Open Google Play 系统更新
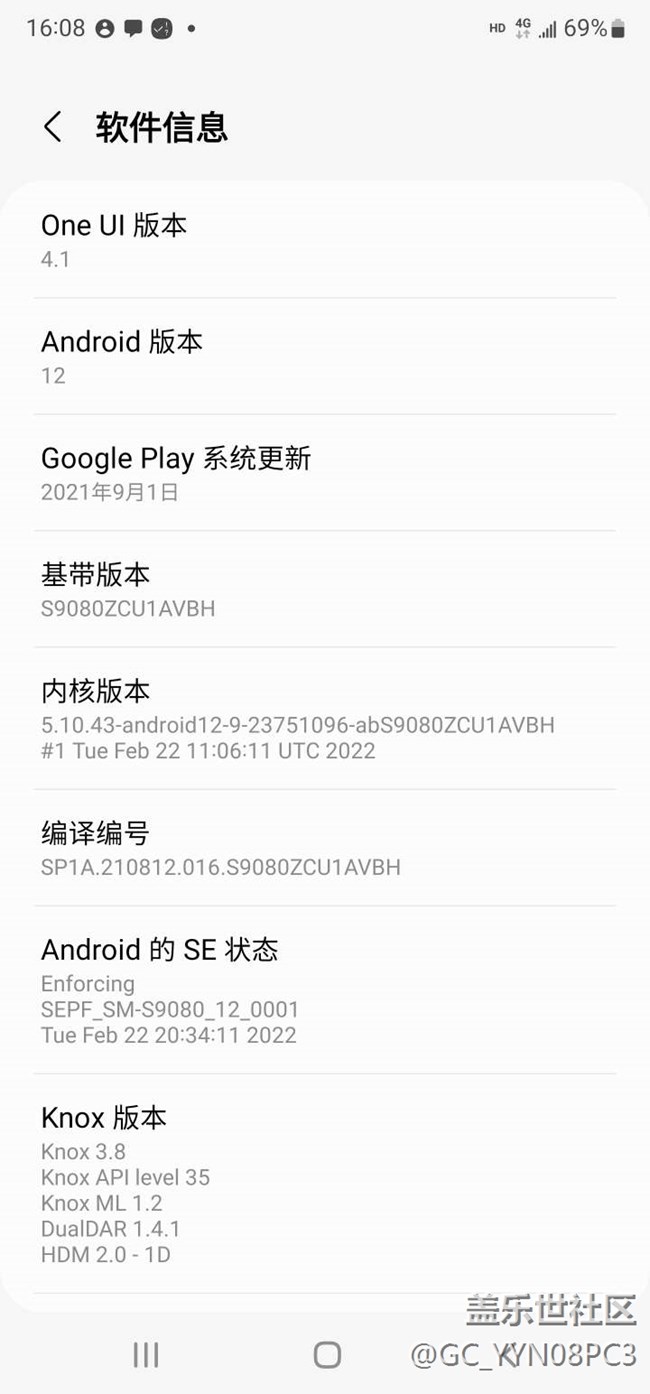 tap(325, 473)
